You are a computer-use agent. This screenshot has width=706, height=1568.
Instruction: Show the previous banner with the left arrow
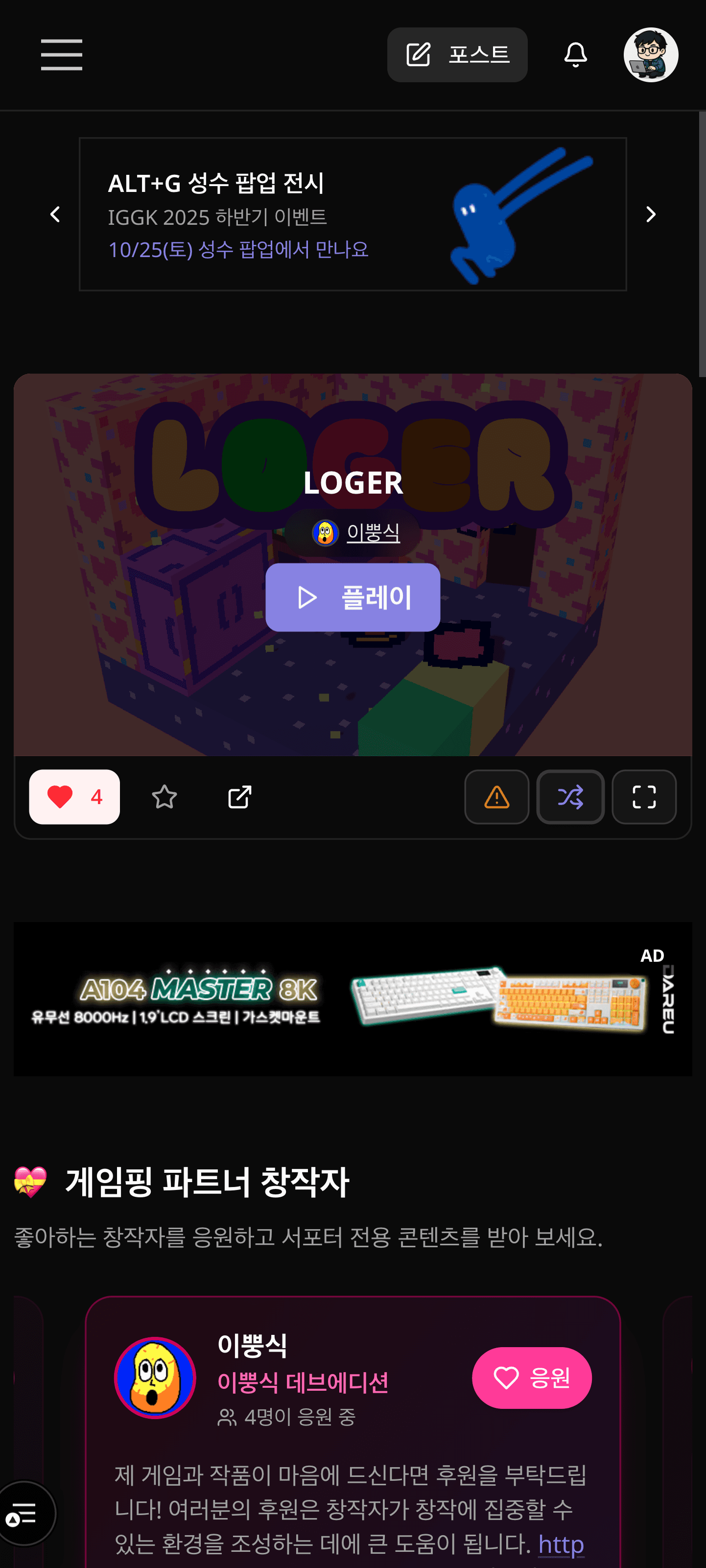(x=55, y=214)
